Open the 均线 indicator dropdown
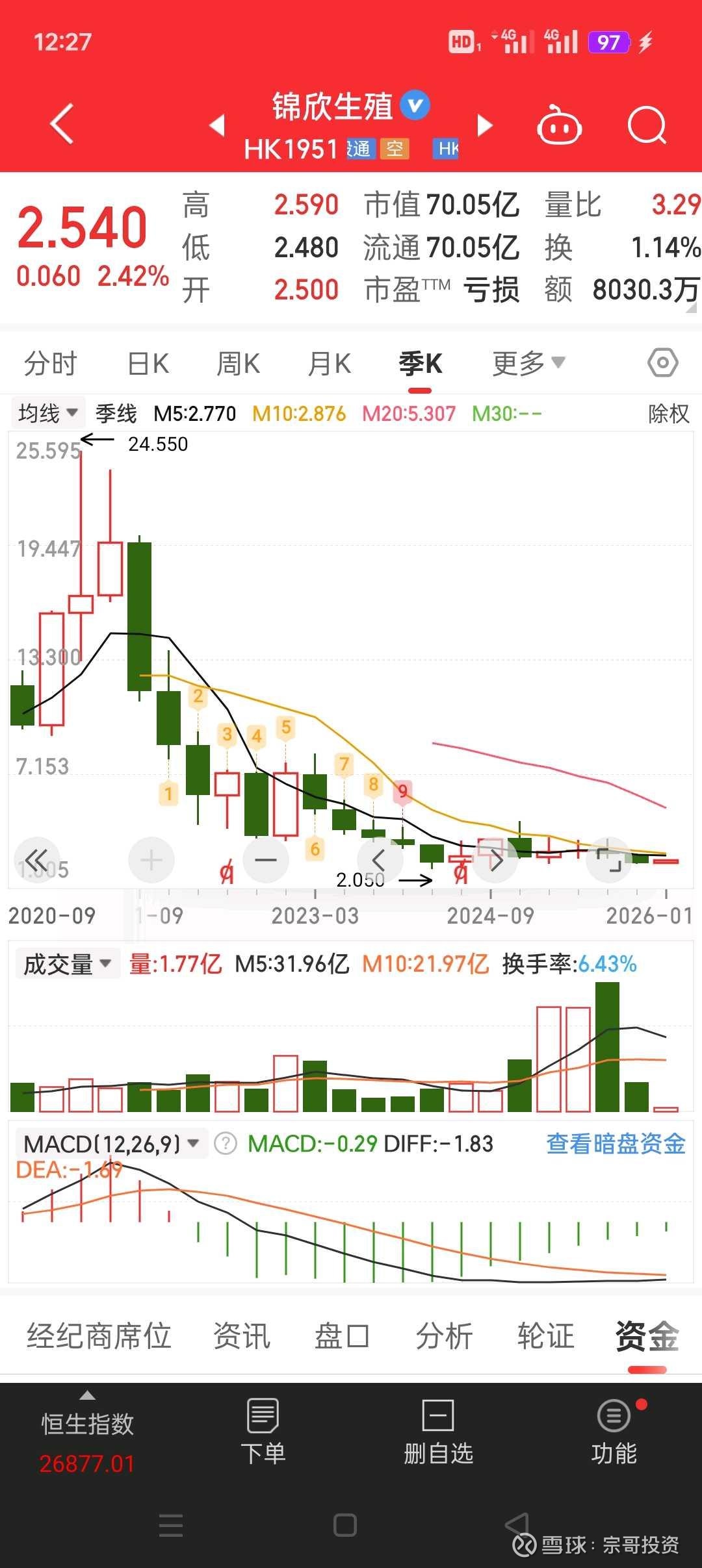The width and height of the screenshot is (702, 1568). [47, 413]
